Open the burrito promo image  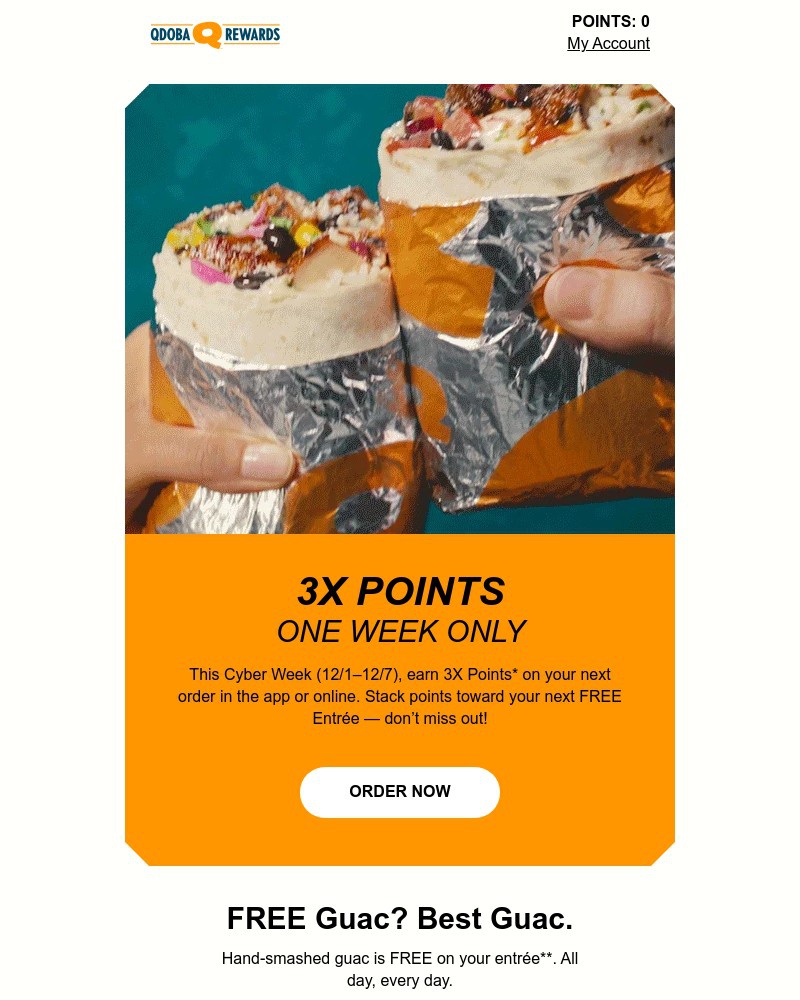(400, 310)
